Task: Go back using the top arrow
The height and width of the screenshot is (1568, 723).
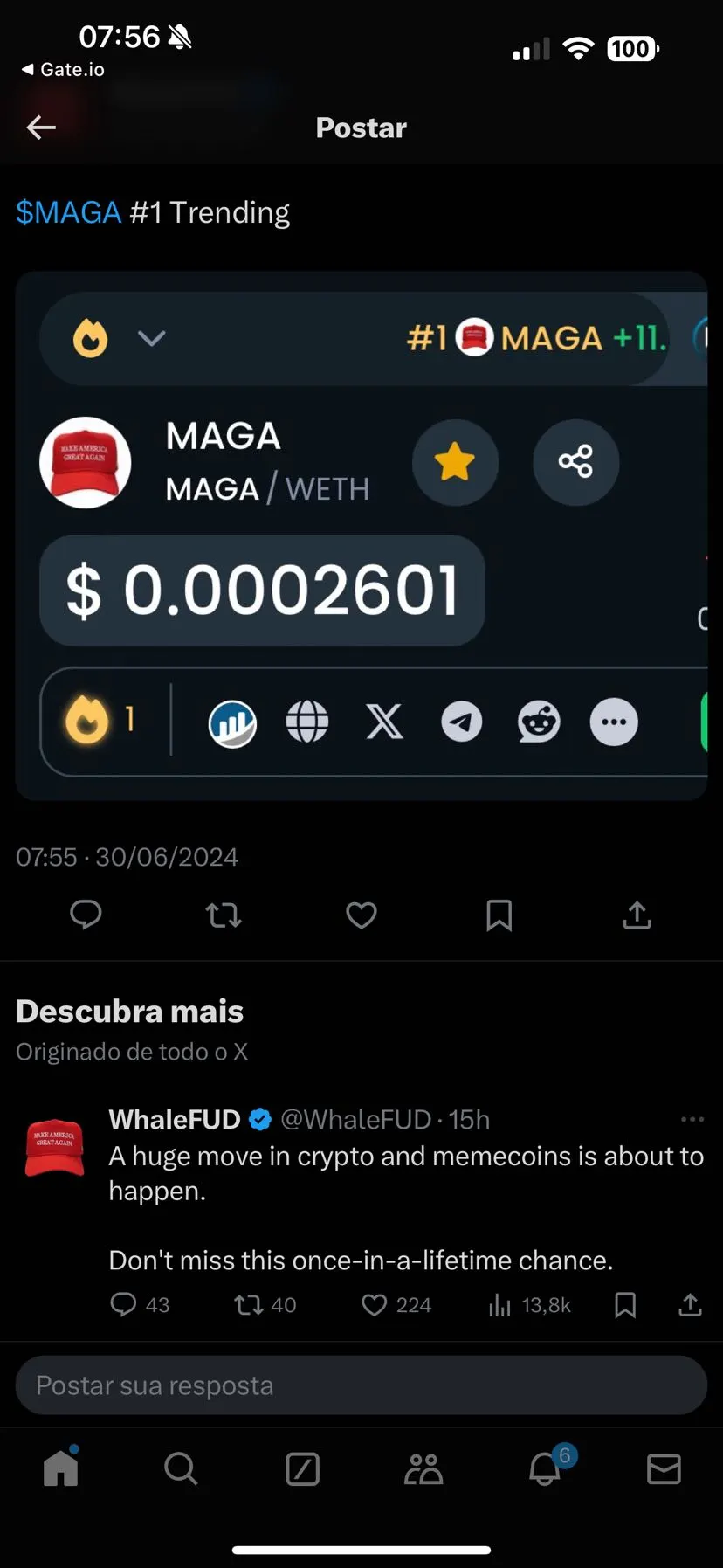Action: [x=41, y=128]
